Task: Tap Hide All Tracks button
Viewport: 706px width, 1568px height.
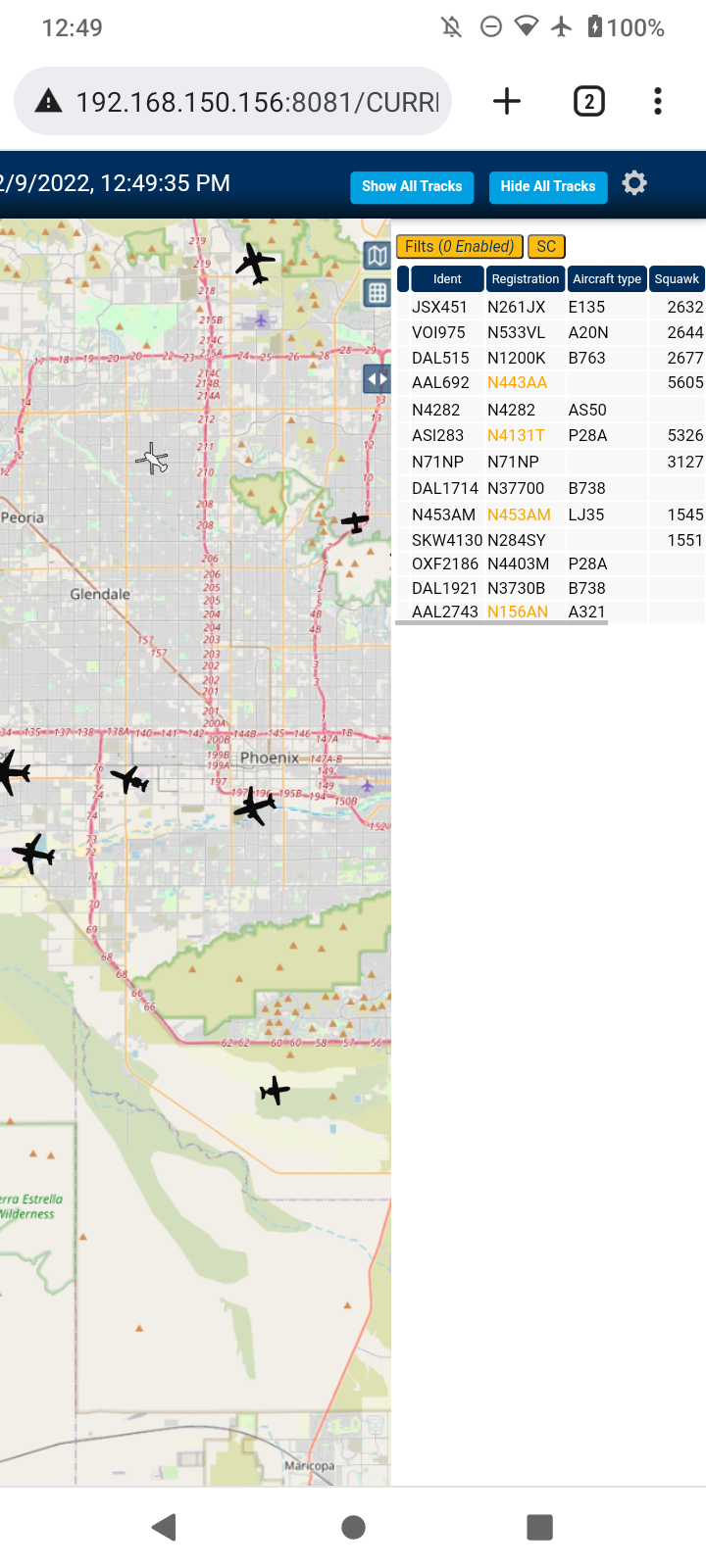Action: pyautogui.click(x=548, y=186)
